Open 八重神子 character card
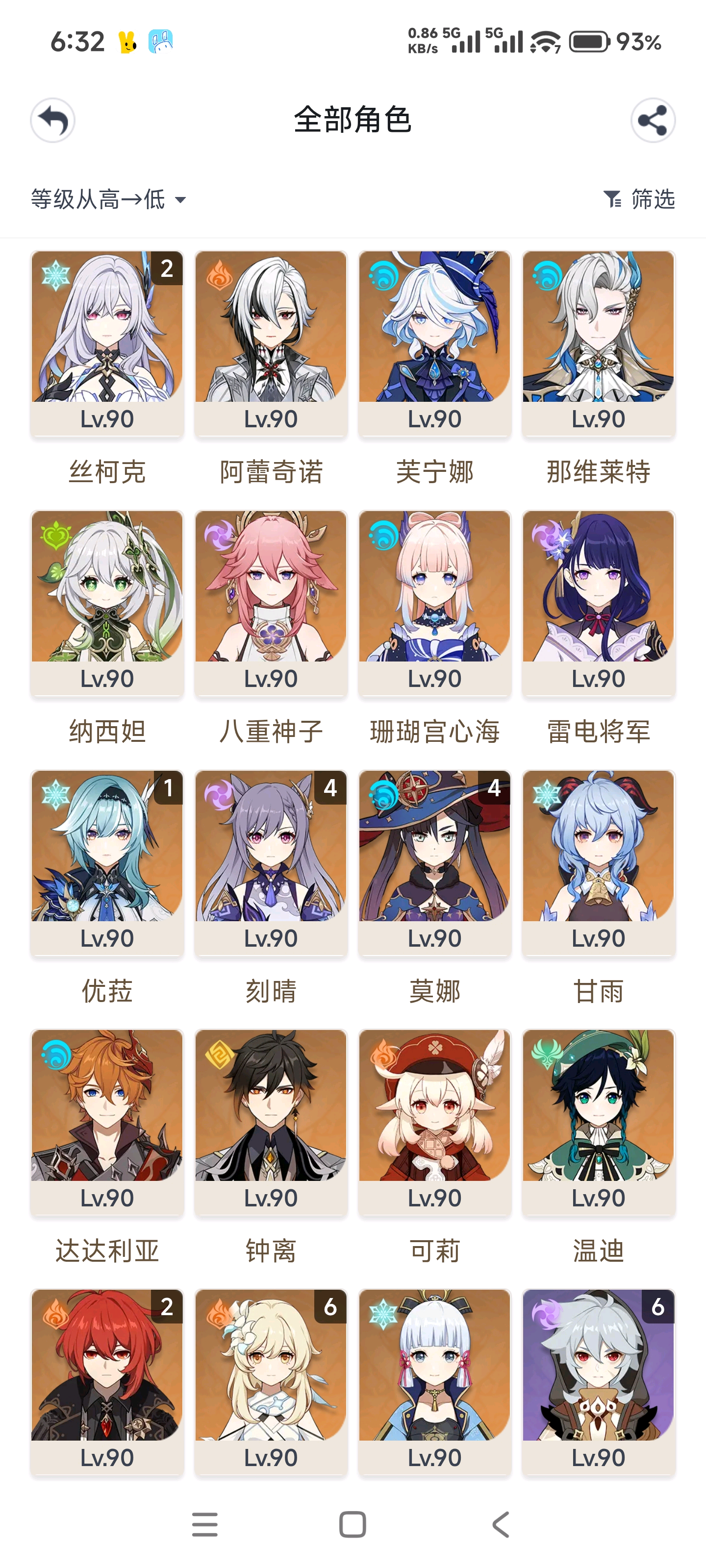This screenshot has height=1568, width=706. 271,603
